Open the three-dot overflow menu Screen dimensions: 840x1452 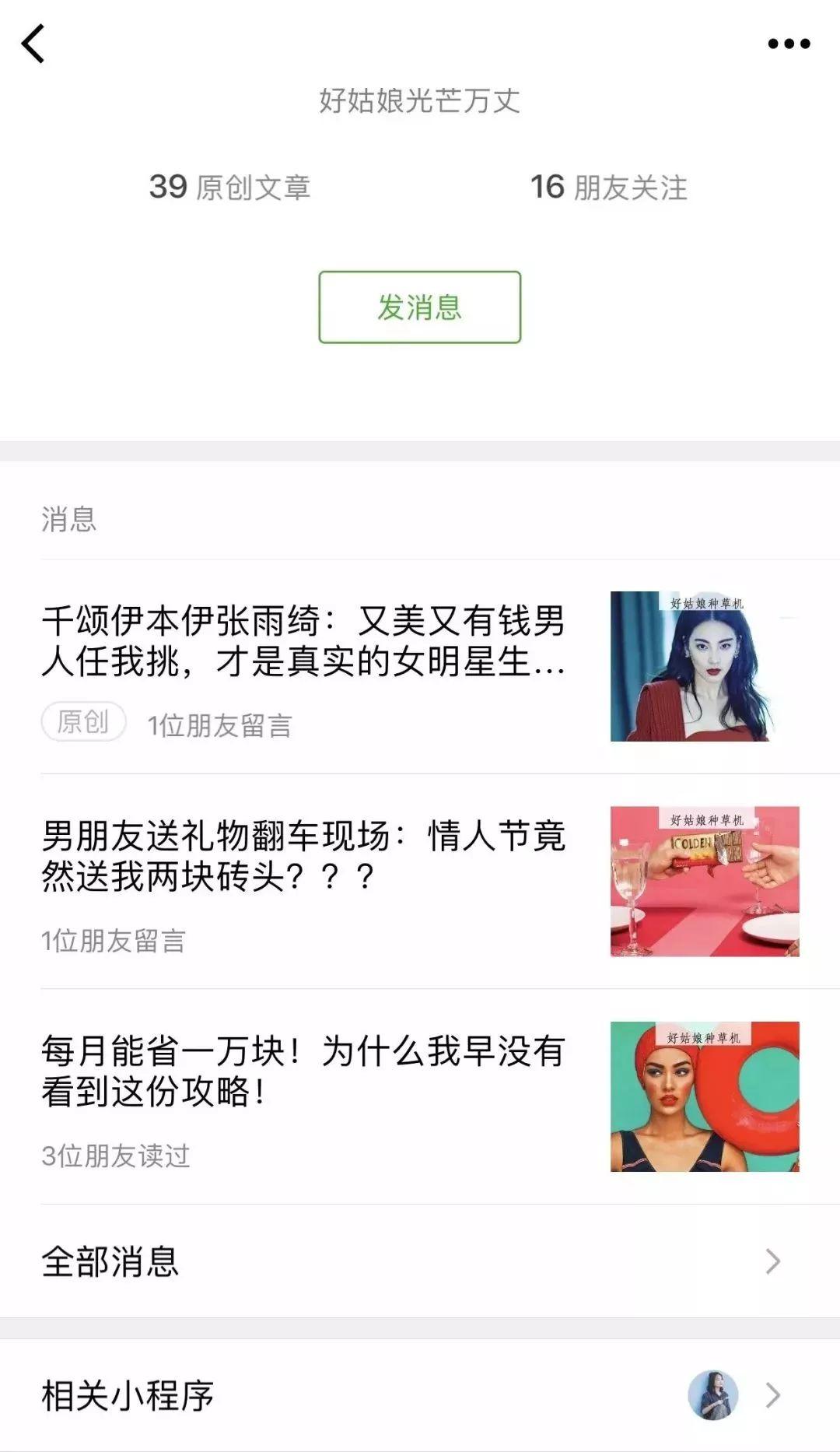coord(789,44)
